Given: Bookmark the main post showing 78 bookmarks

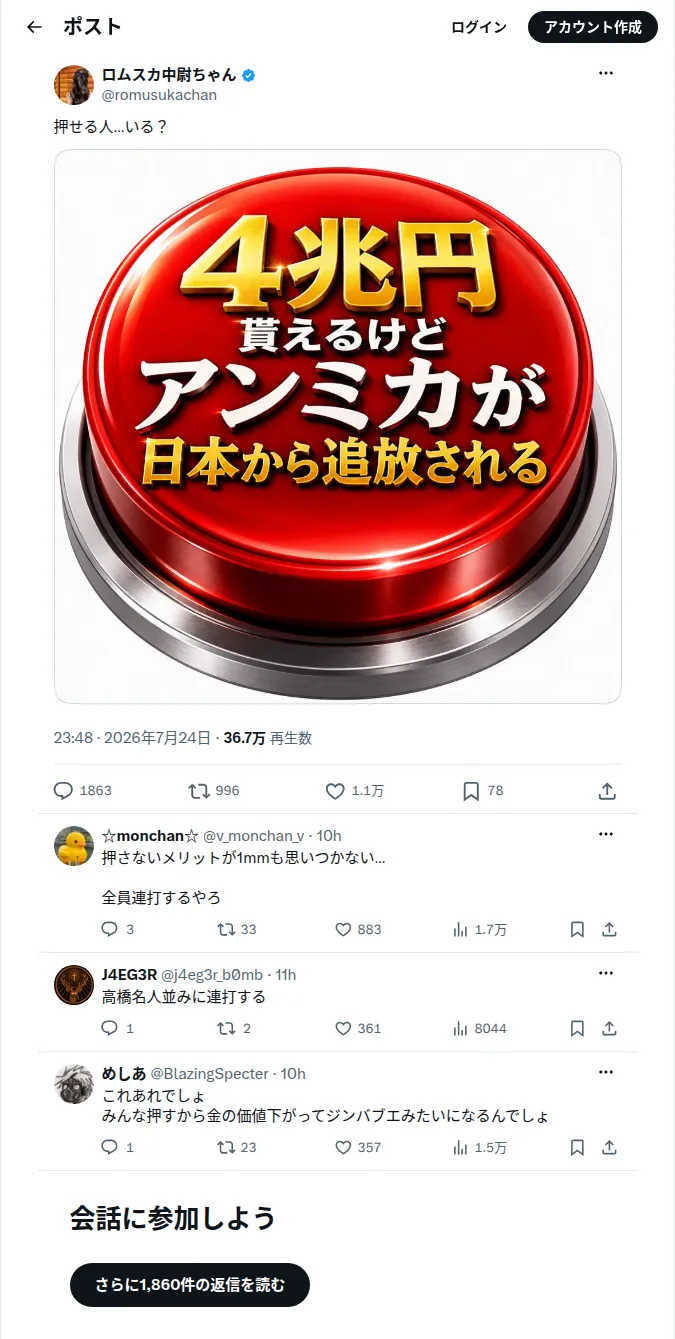Looking at the screenshot, I should (x=483, y=791).
